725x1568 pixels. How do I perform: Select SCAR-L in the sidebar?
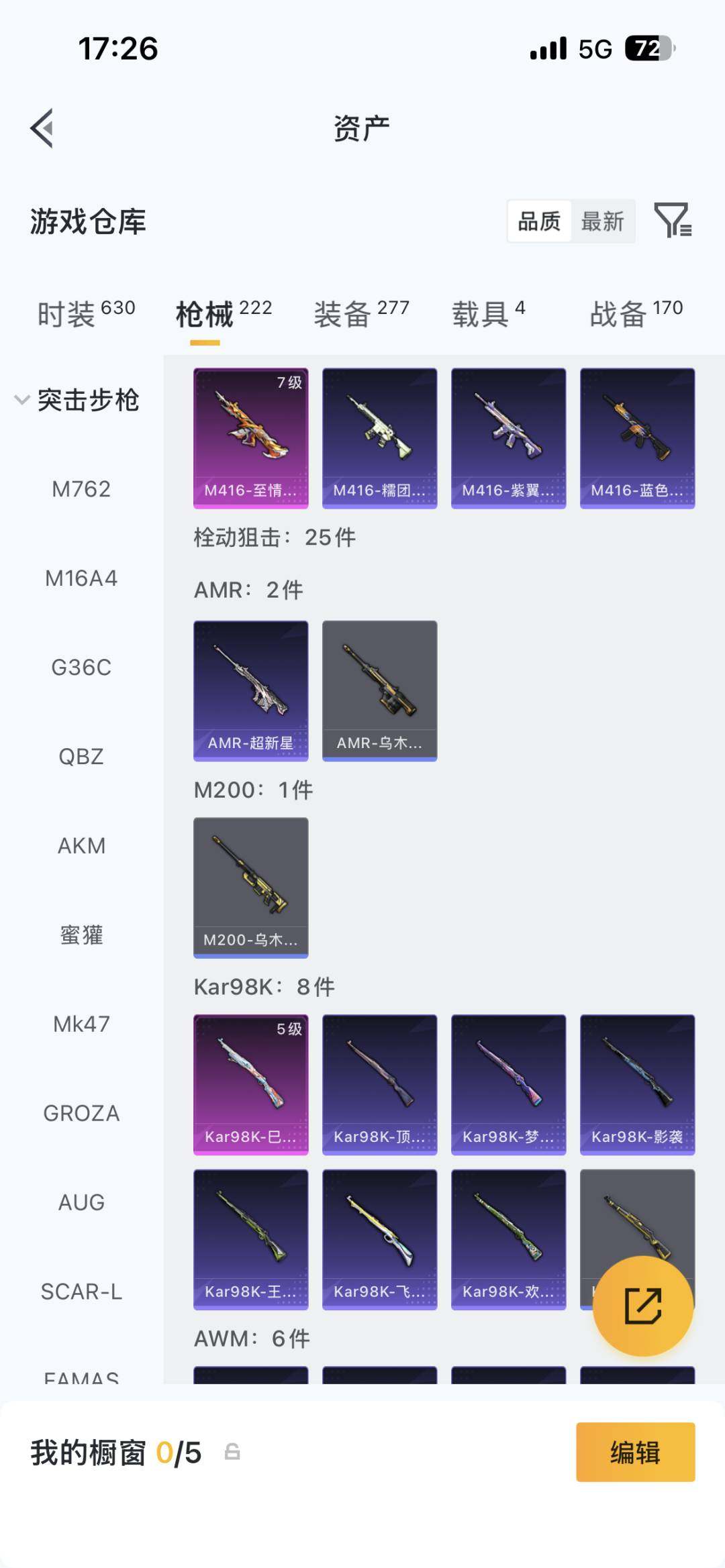coord(81,1292)
